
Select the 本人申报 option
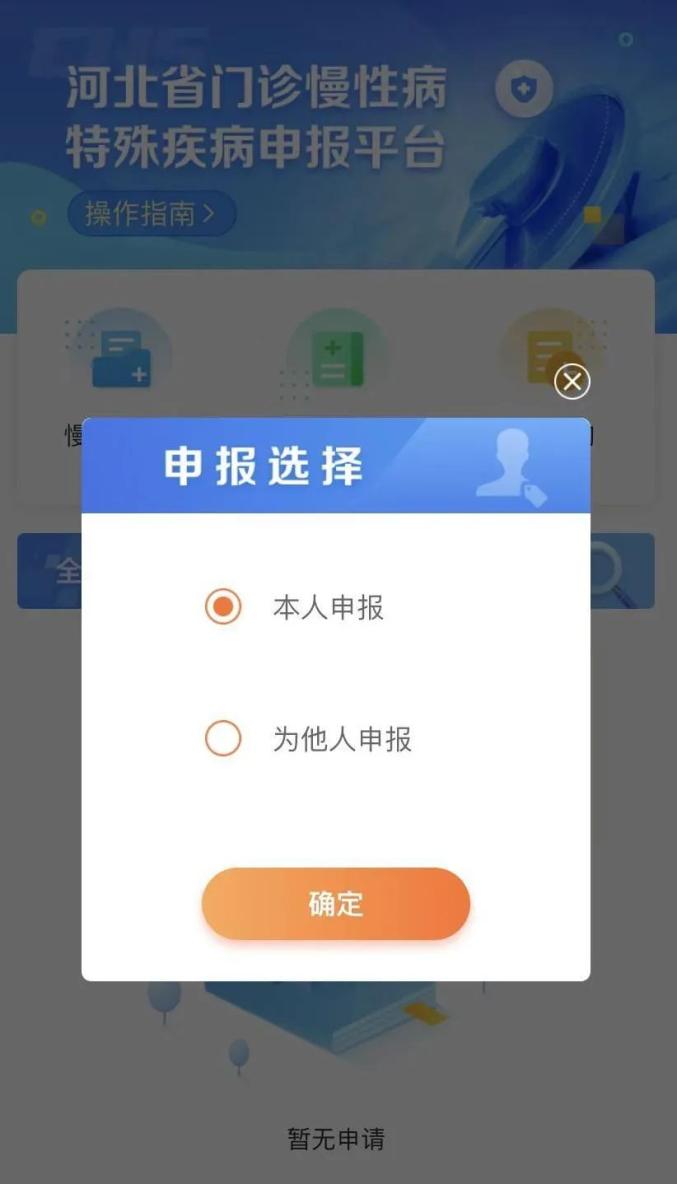(223, 607)
